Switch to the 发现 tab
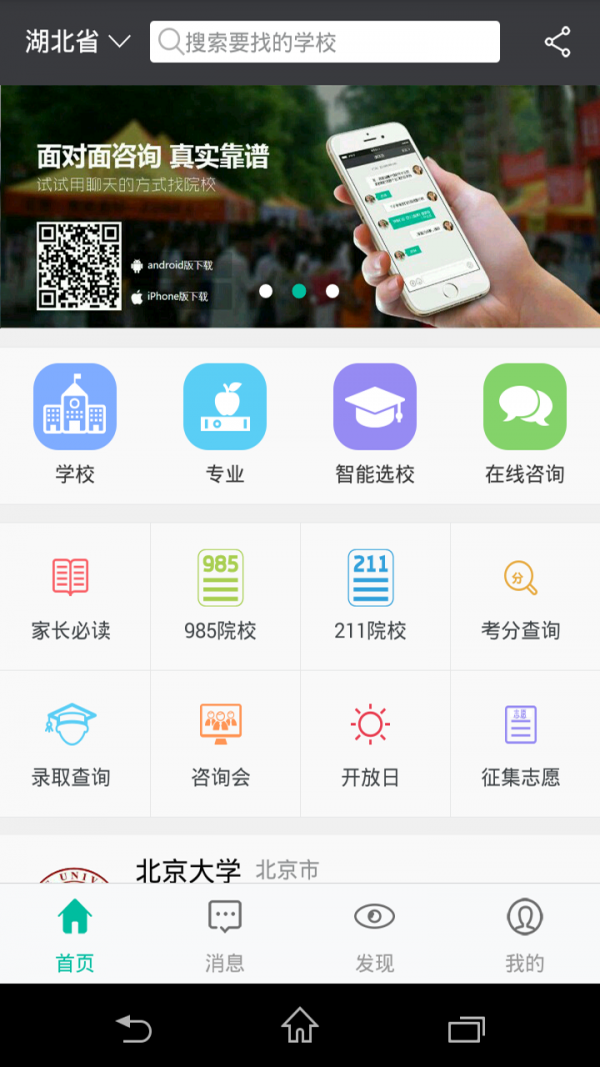This screenshot has width=600, height=1067. tap(374, 934)
